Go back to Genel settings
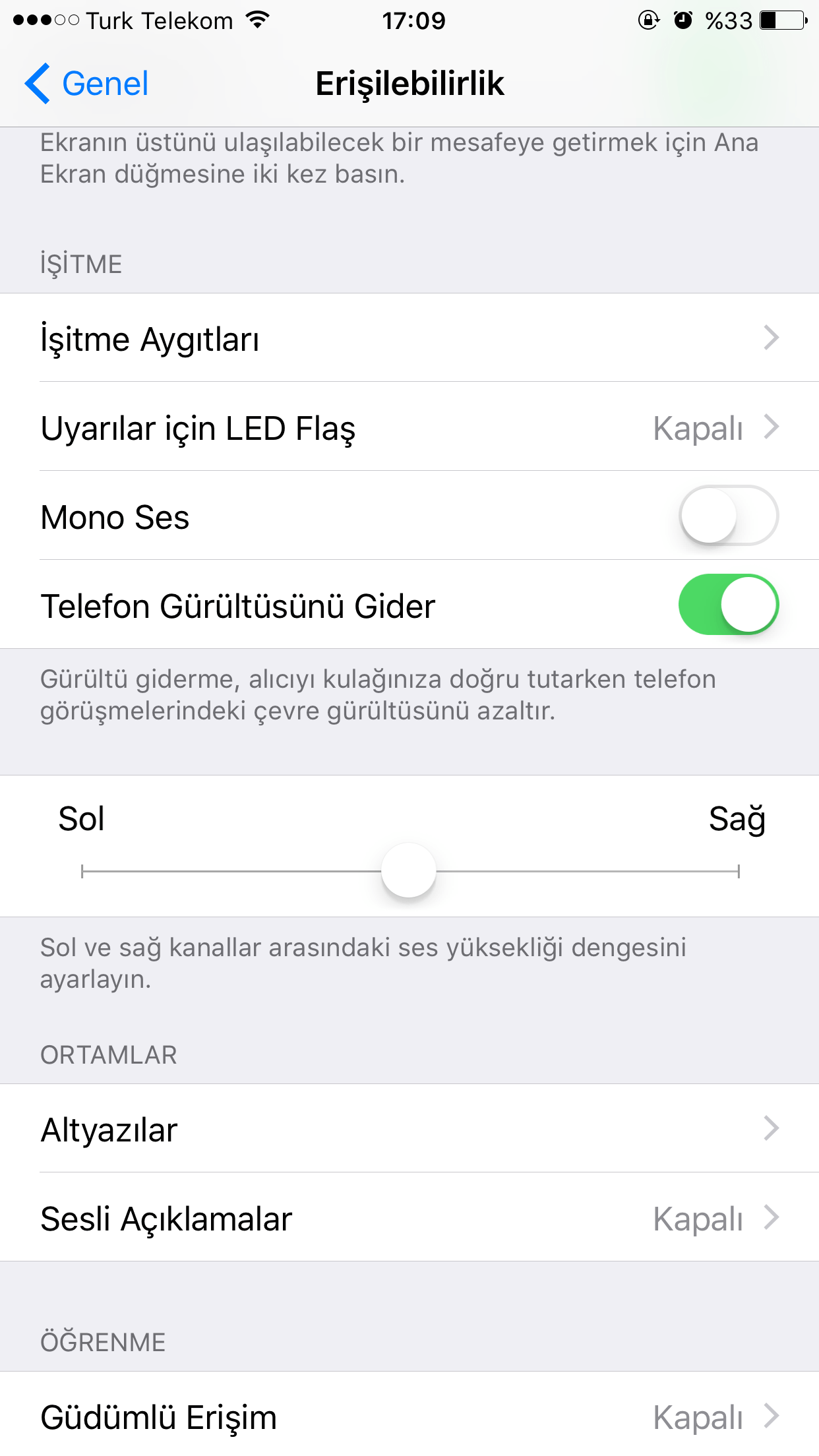Screen dimensions: 819x1456 tap(87, 84)
